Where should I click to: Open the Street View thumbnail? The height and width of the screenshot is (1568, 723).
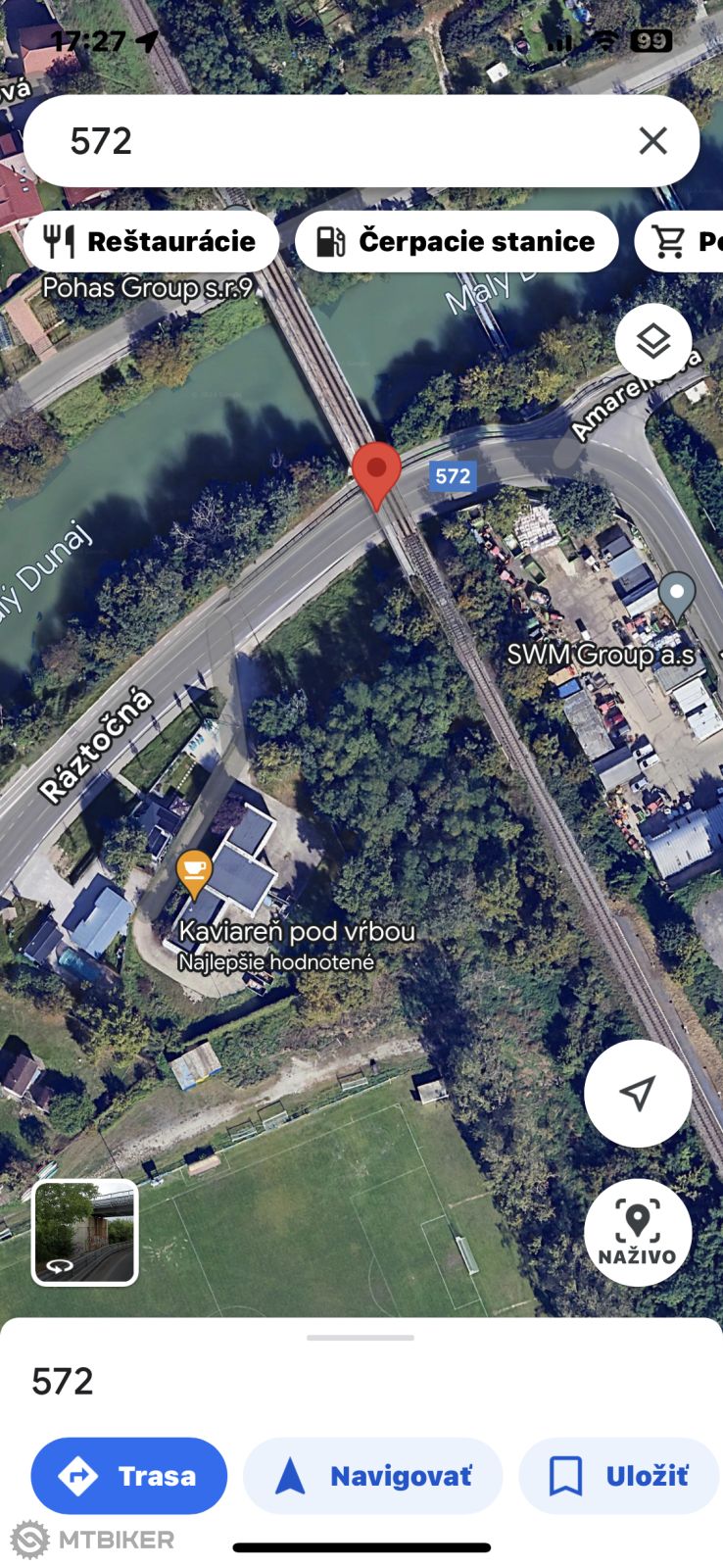[85, 1232]
